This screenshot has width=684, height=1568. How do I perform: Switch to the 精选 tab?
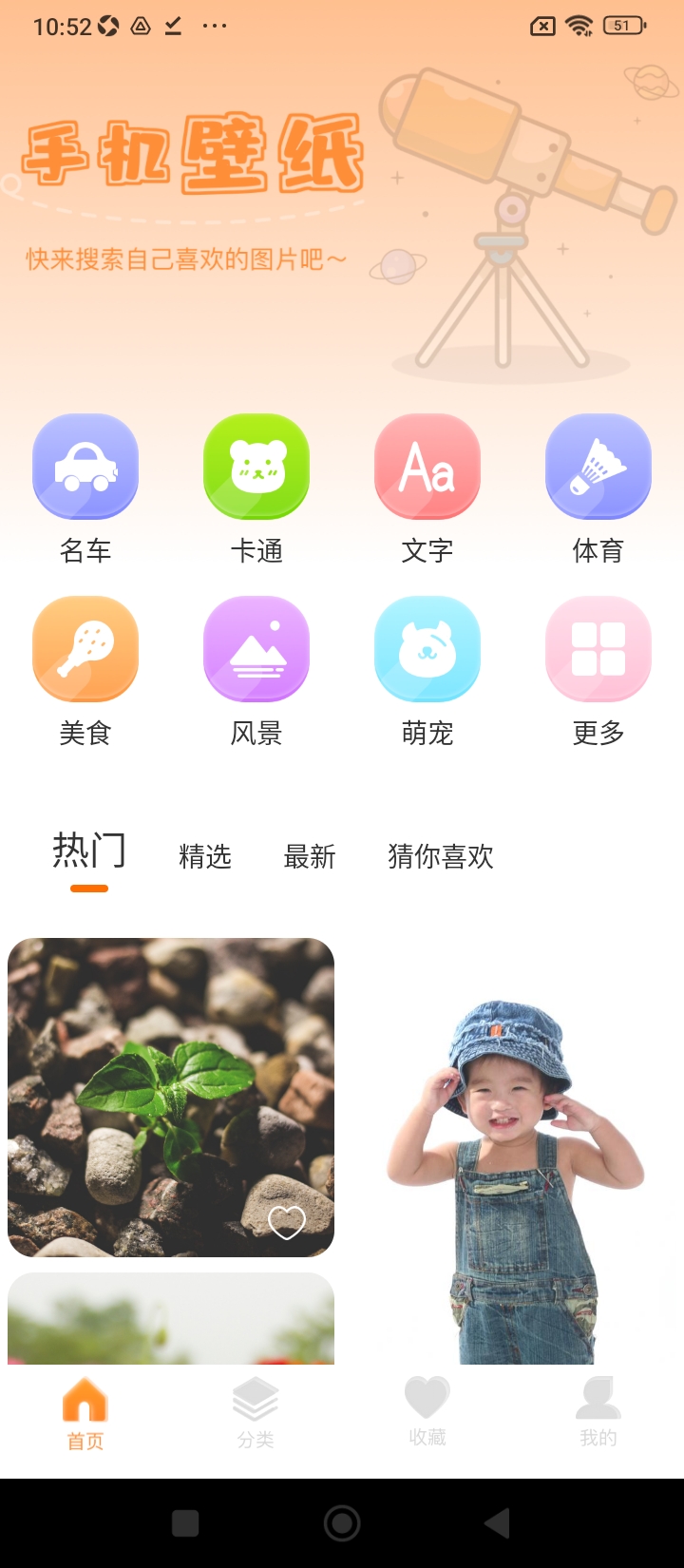tap(205, 856)
